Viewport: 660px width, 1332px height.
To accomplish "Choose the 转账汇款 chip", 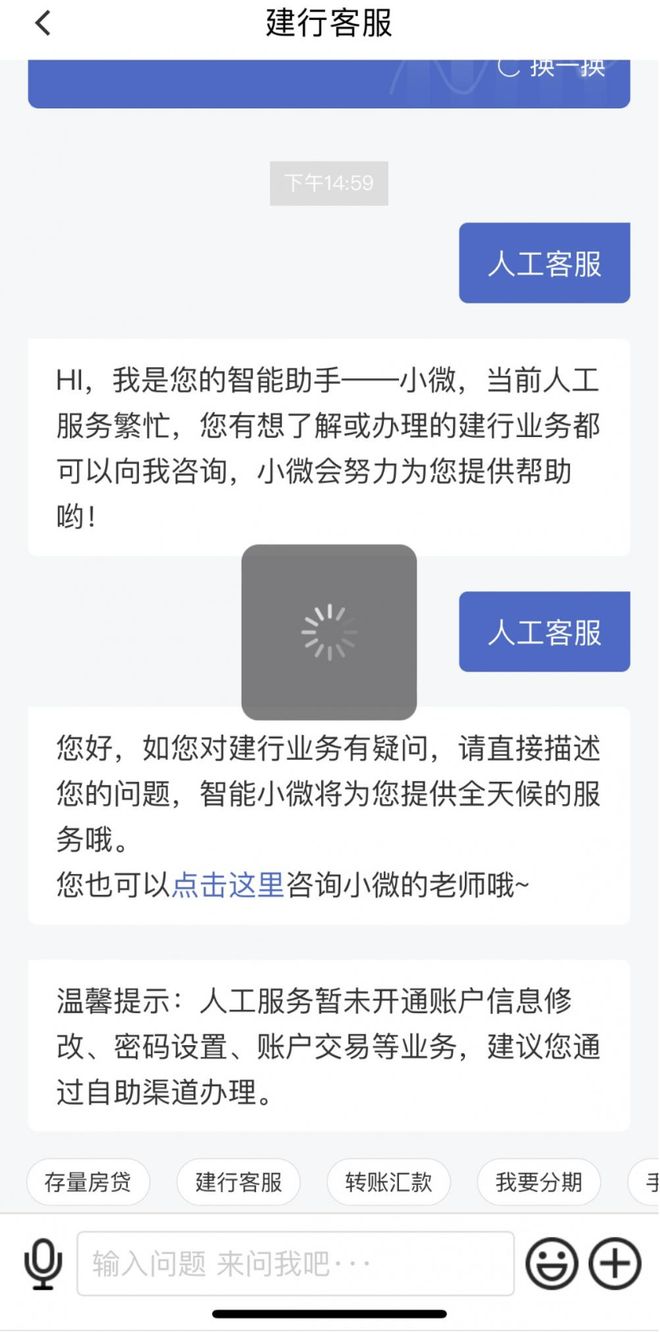I will [389, 1182].
